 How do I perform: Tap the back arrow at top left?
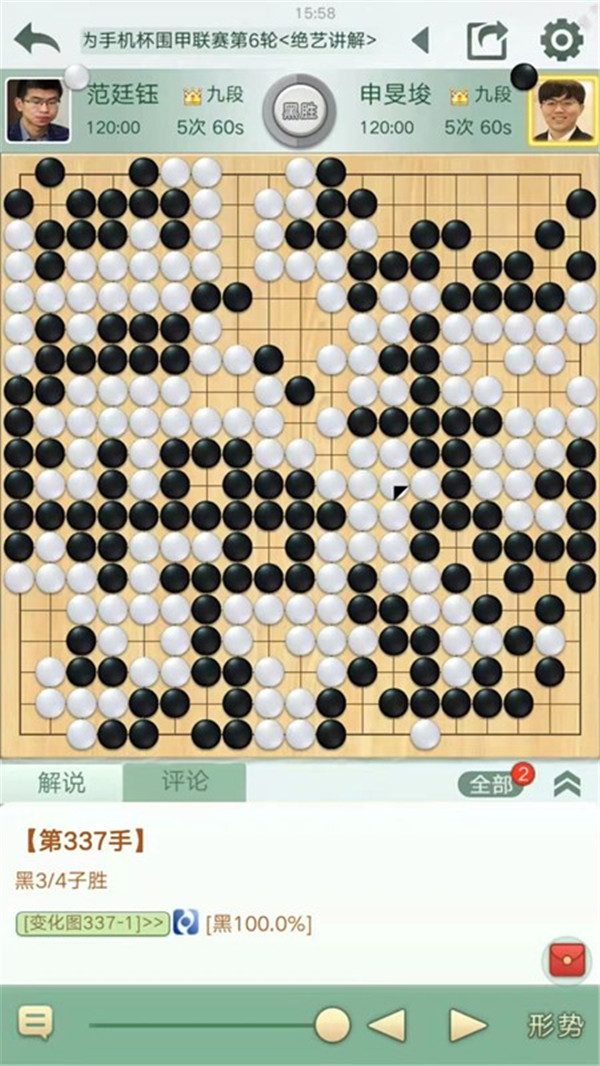[x=37, y=40]
